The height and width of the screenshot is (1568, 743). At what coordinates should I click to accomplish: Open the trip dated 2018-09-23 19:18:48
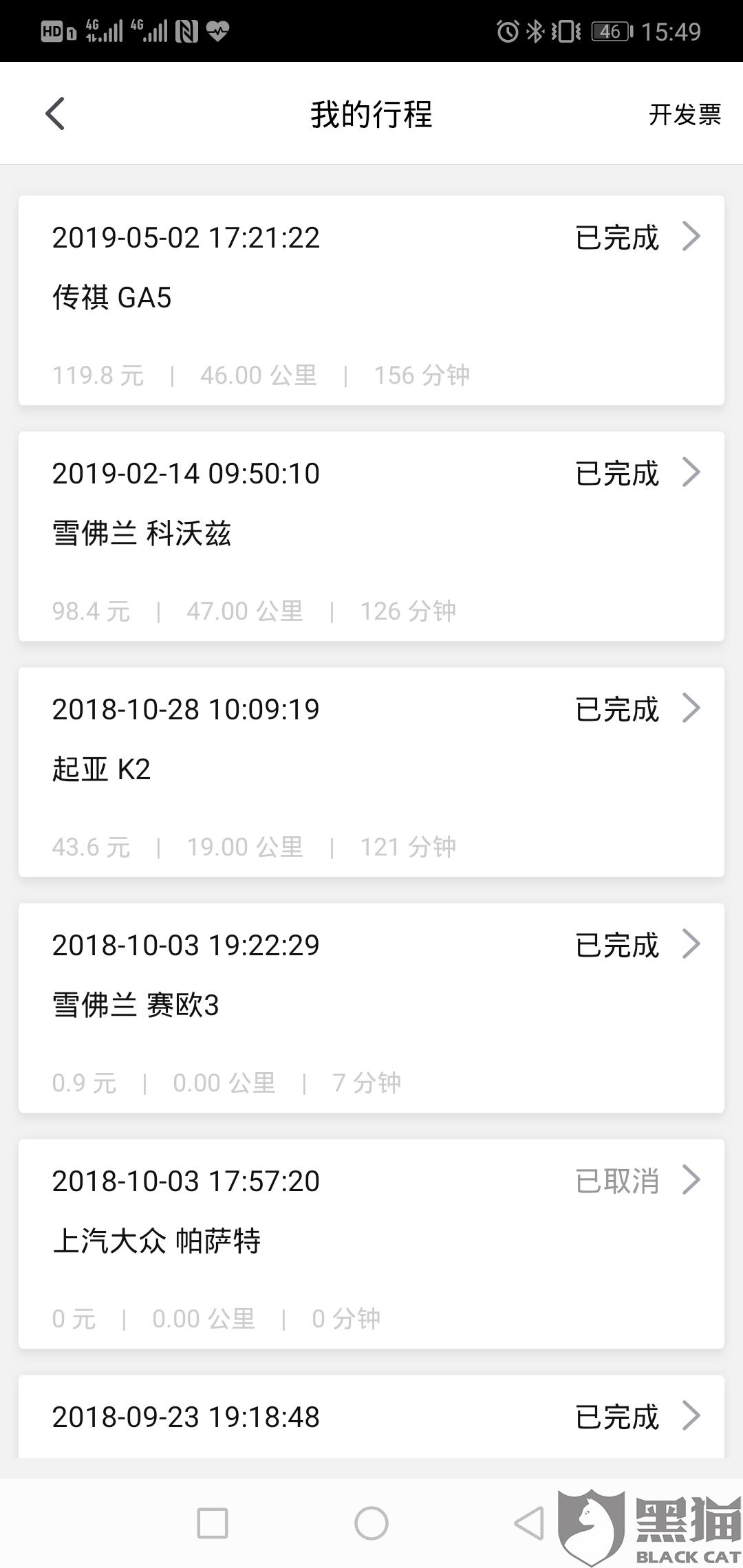click(371, 1417)
